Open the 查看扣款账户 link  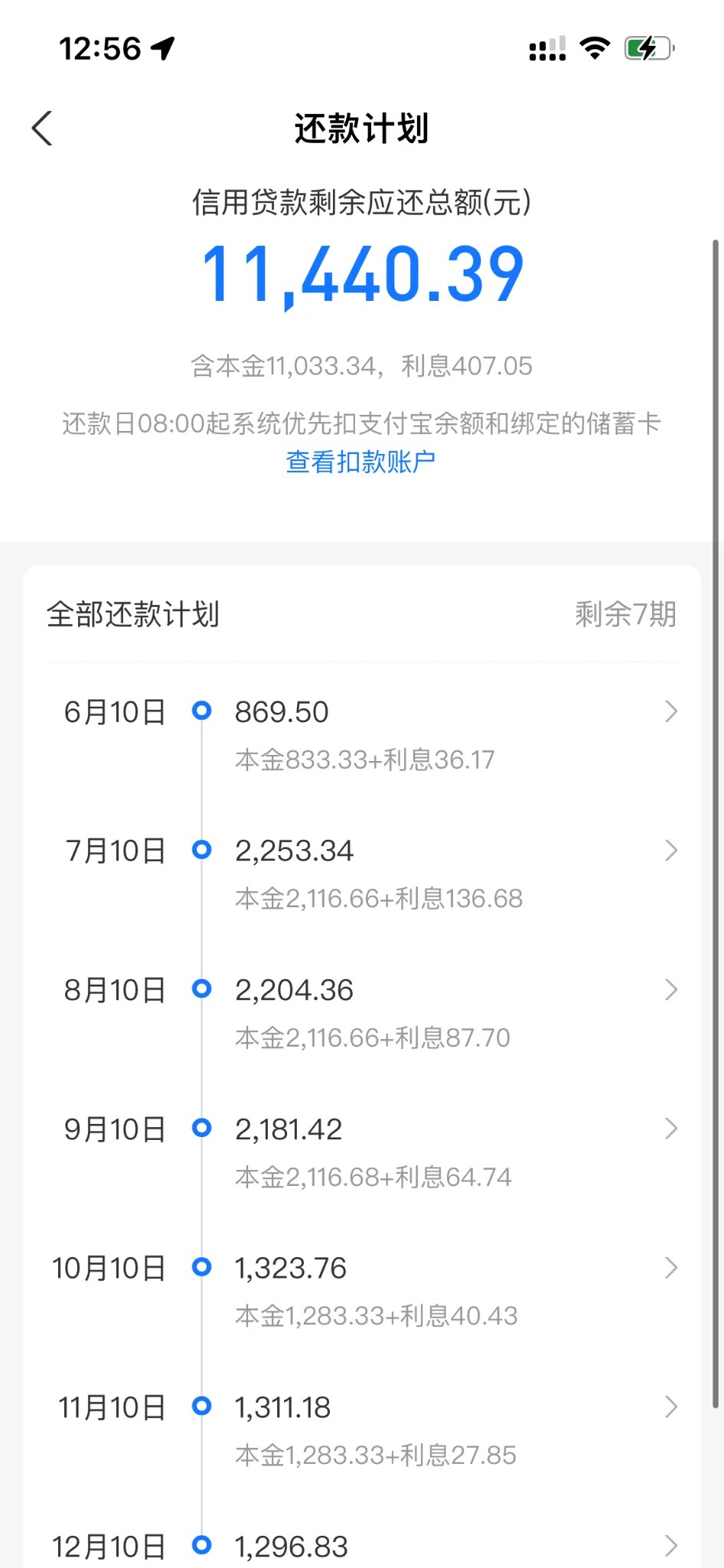click(x=361, y=462)
